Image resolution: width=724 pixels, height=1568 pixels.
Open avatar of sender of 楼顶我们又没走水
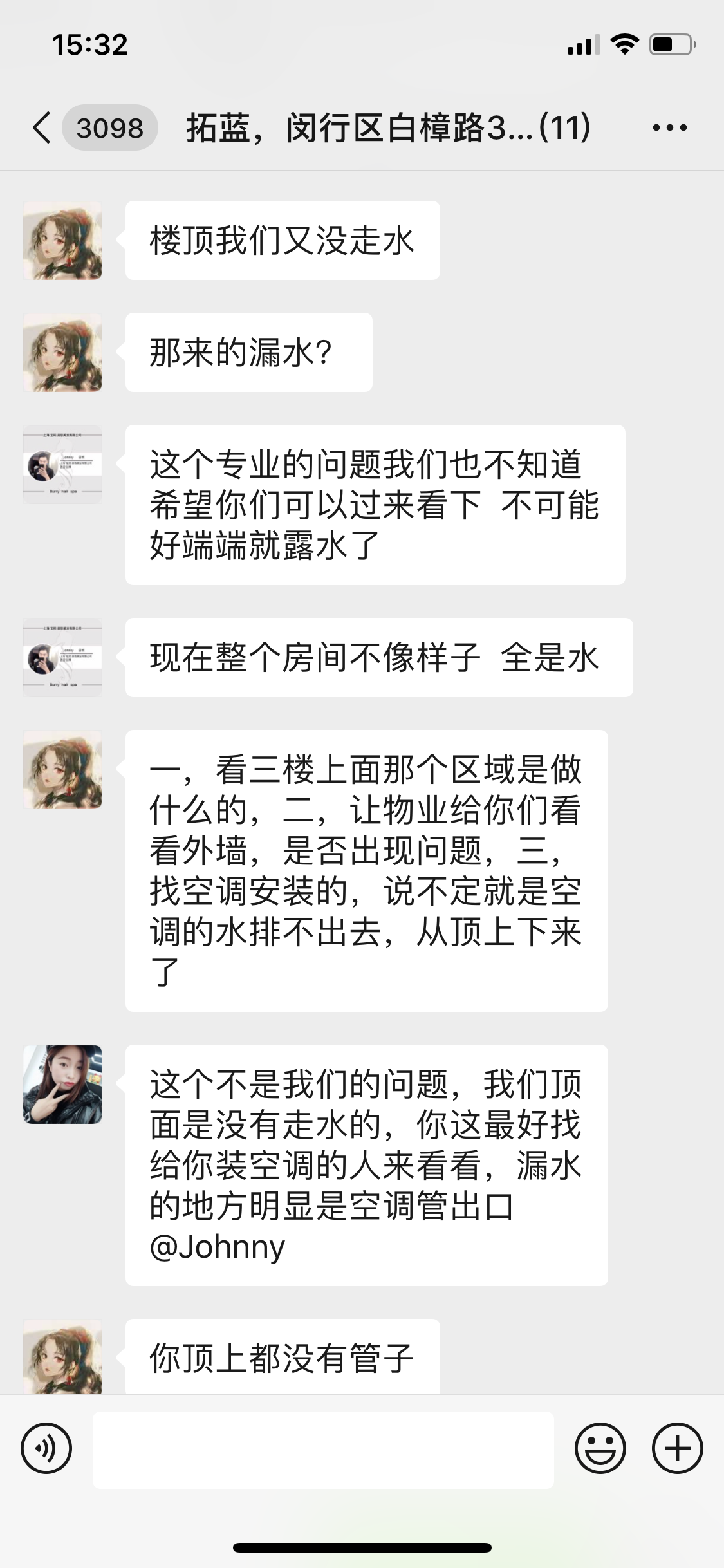pos(62,241)
